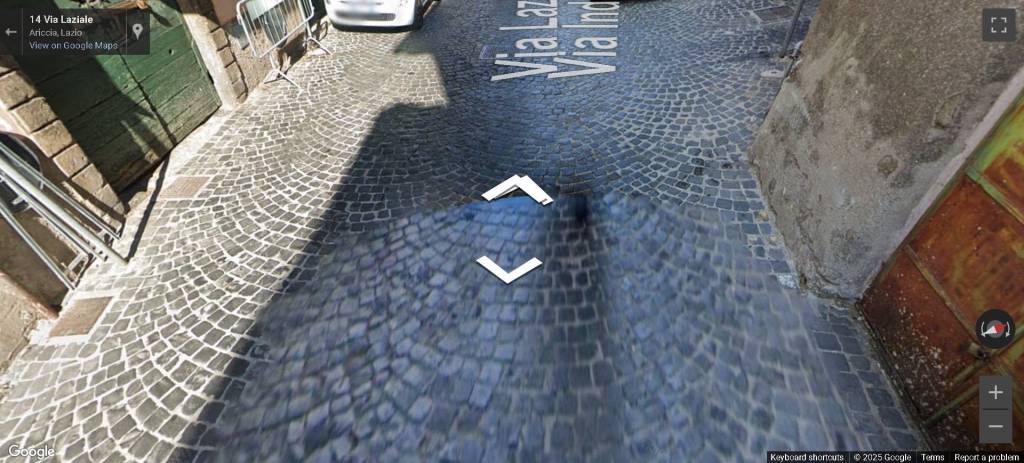Zoom out with the minus button
The image size is (1024, 463).
(995, 426)
